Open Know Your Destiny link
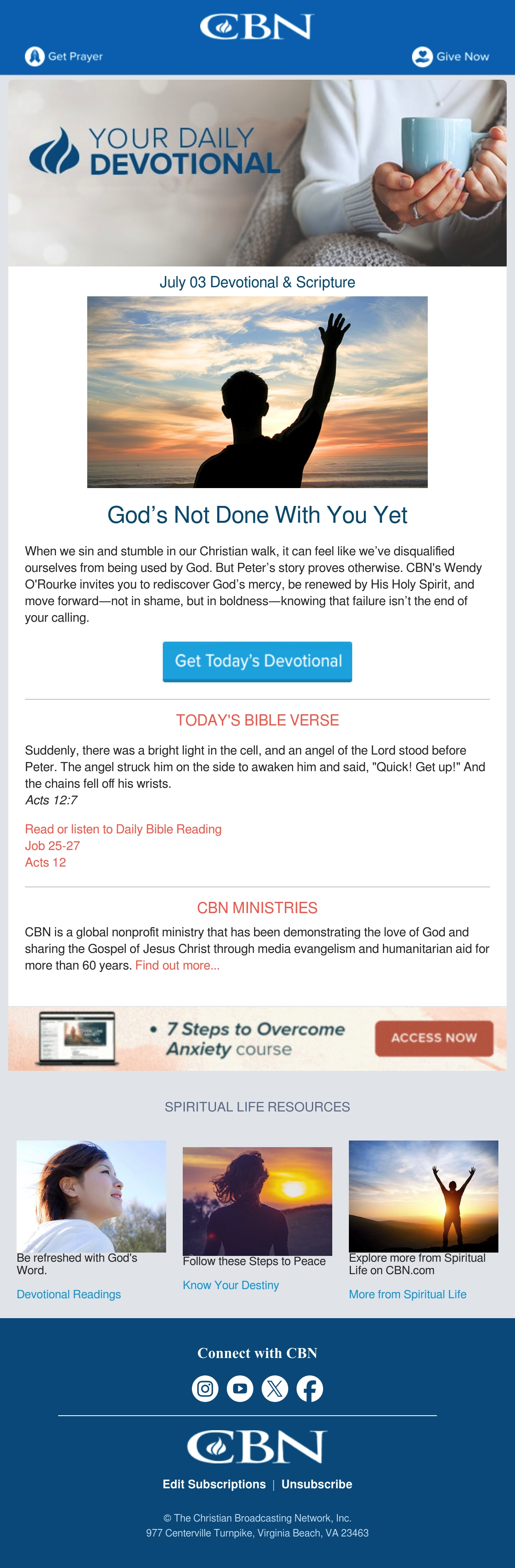Viewport: 515px width, 1568px height. tap(231, 1285)
